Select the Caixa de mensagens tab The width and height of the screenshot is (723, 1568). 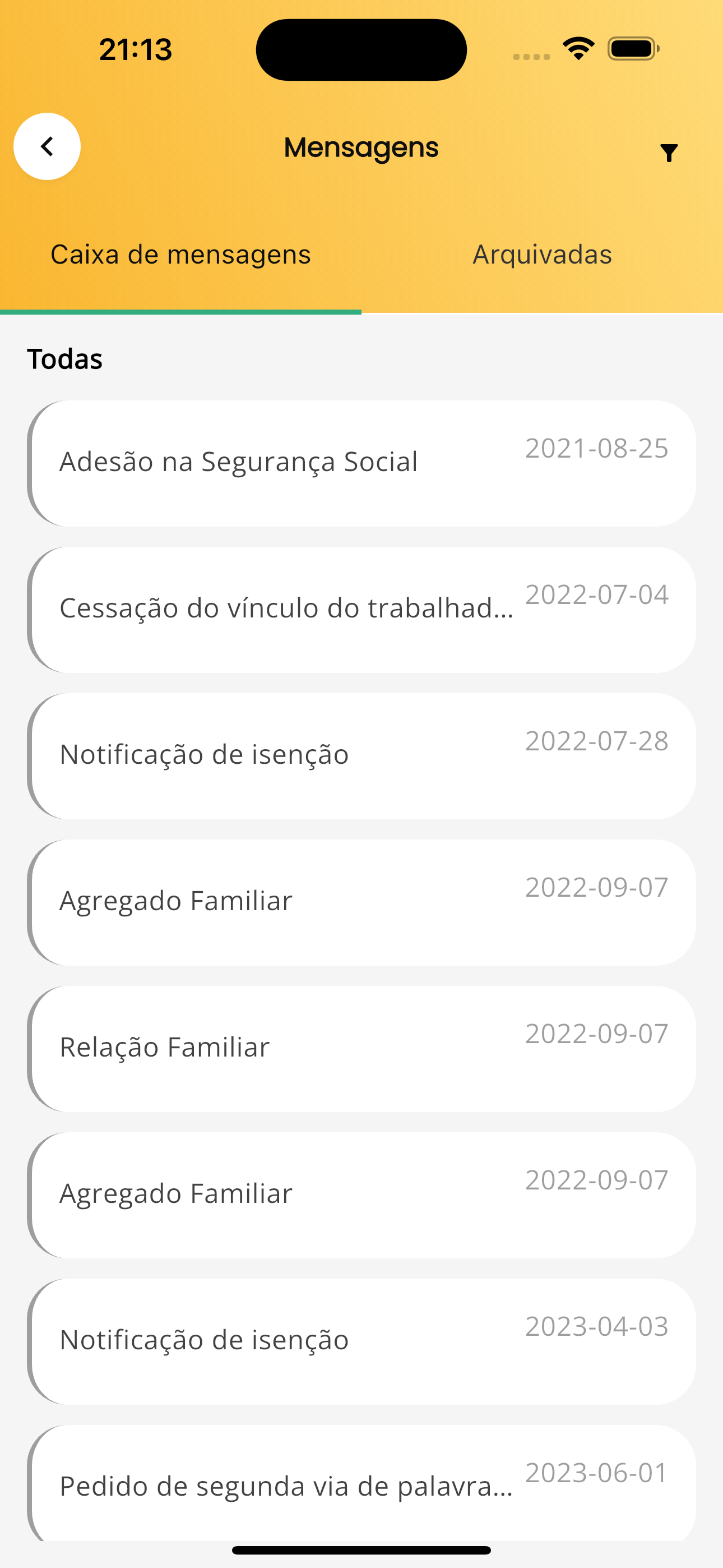(x=180, y=255)
